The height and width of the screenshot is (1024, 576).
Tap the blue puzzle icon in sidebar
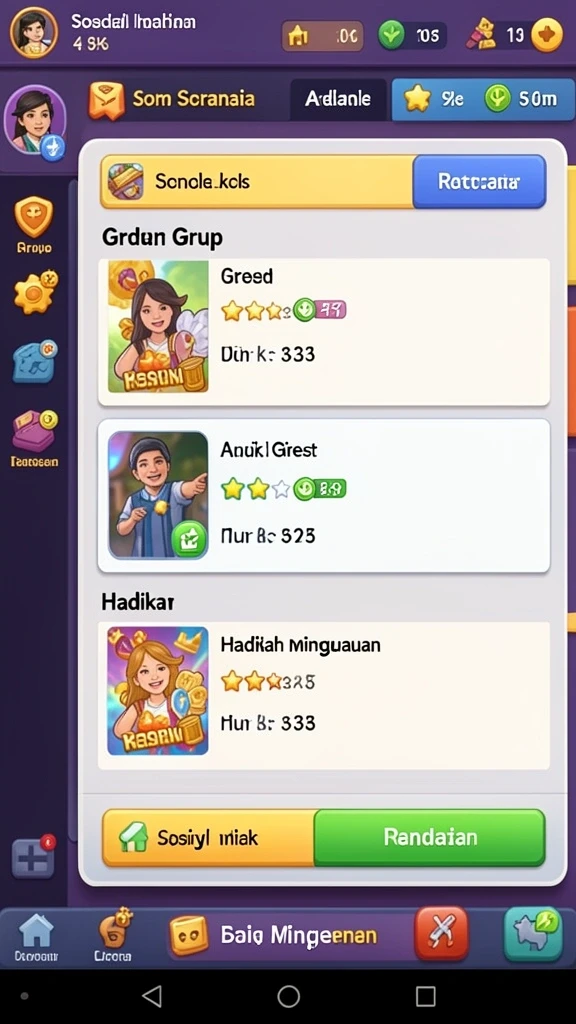click(35, 362)
